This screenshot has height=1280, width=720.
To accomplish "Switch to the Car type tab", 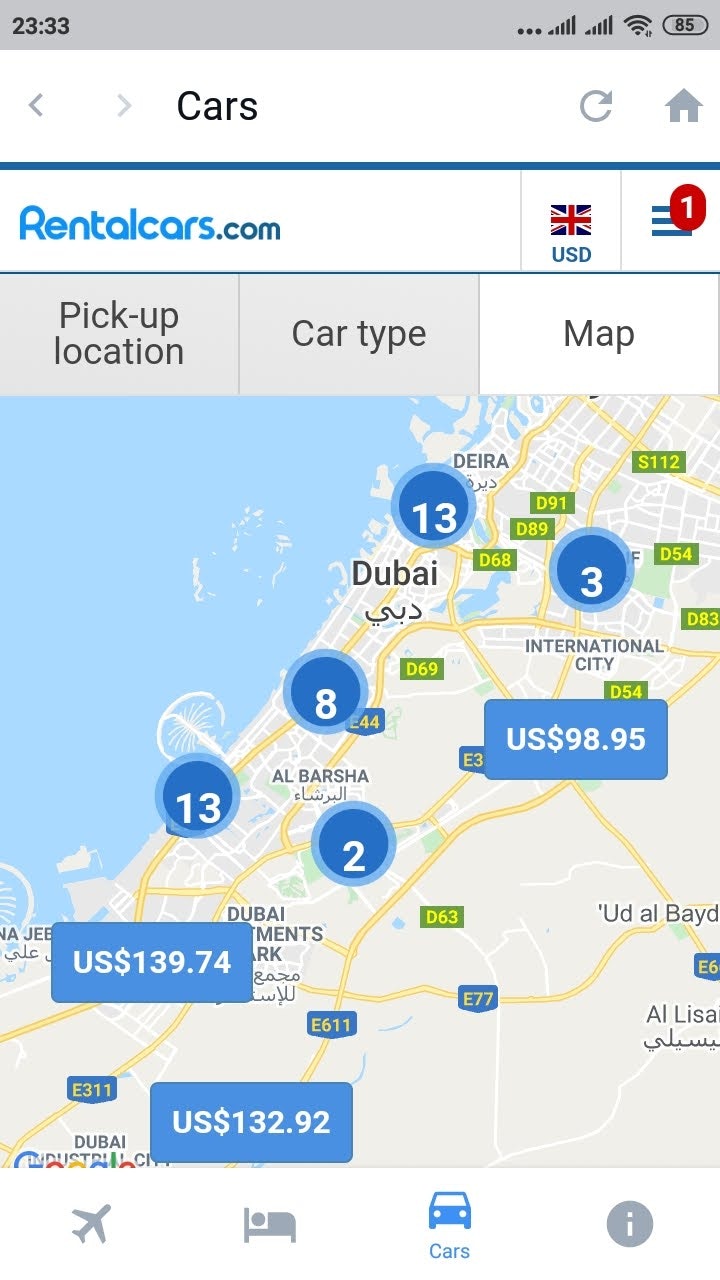I will coord(358,333).
